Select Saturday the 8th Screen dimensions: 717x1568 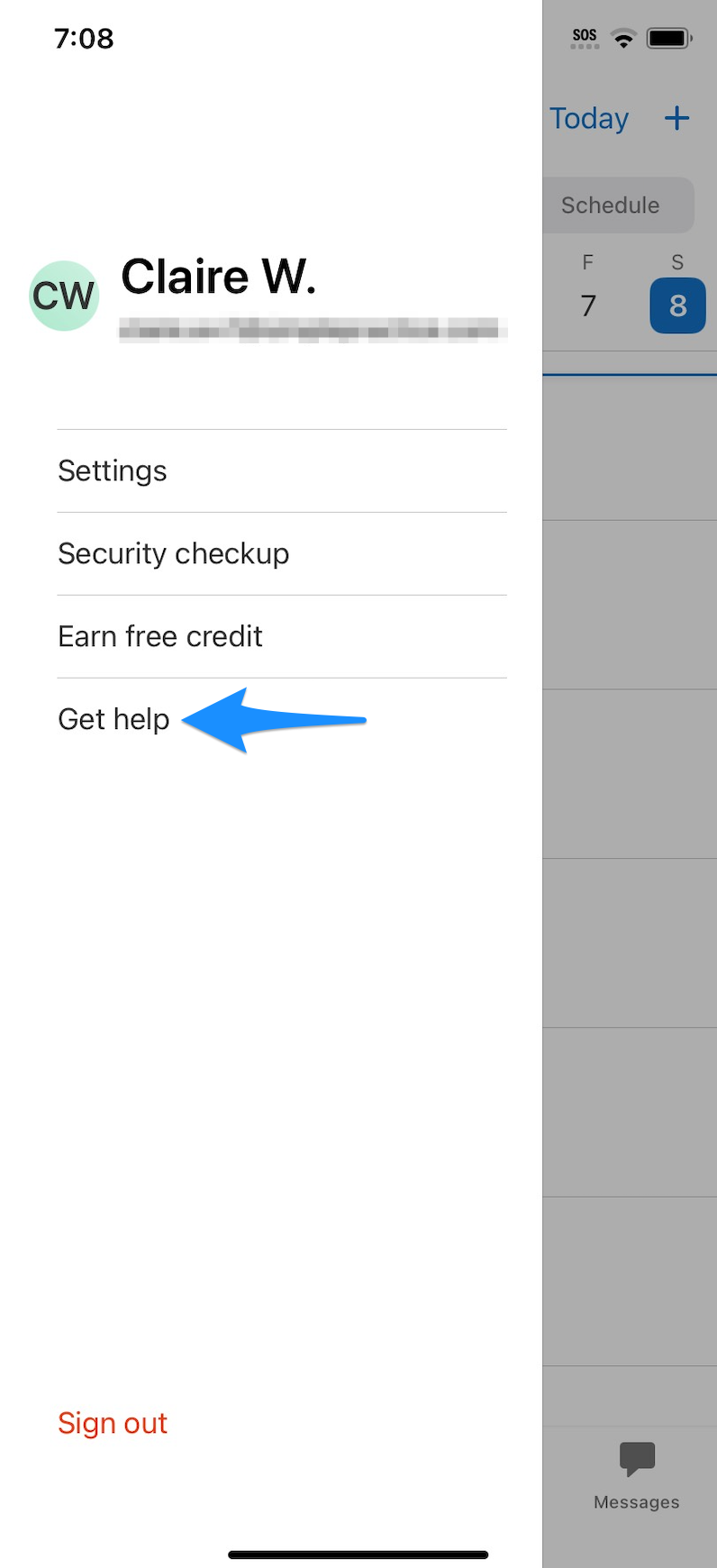click(x=677, y=305)
